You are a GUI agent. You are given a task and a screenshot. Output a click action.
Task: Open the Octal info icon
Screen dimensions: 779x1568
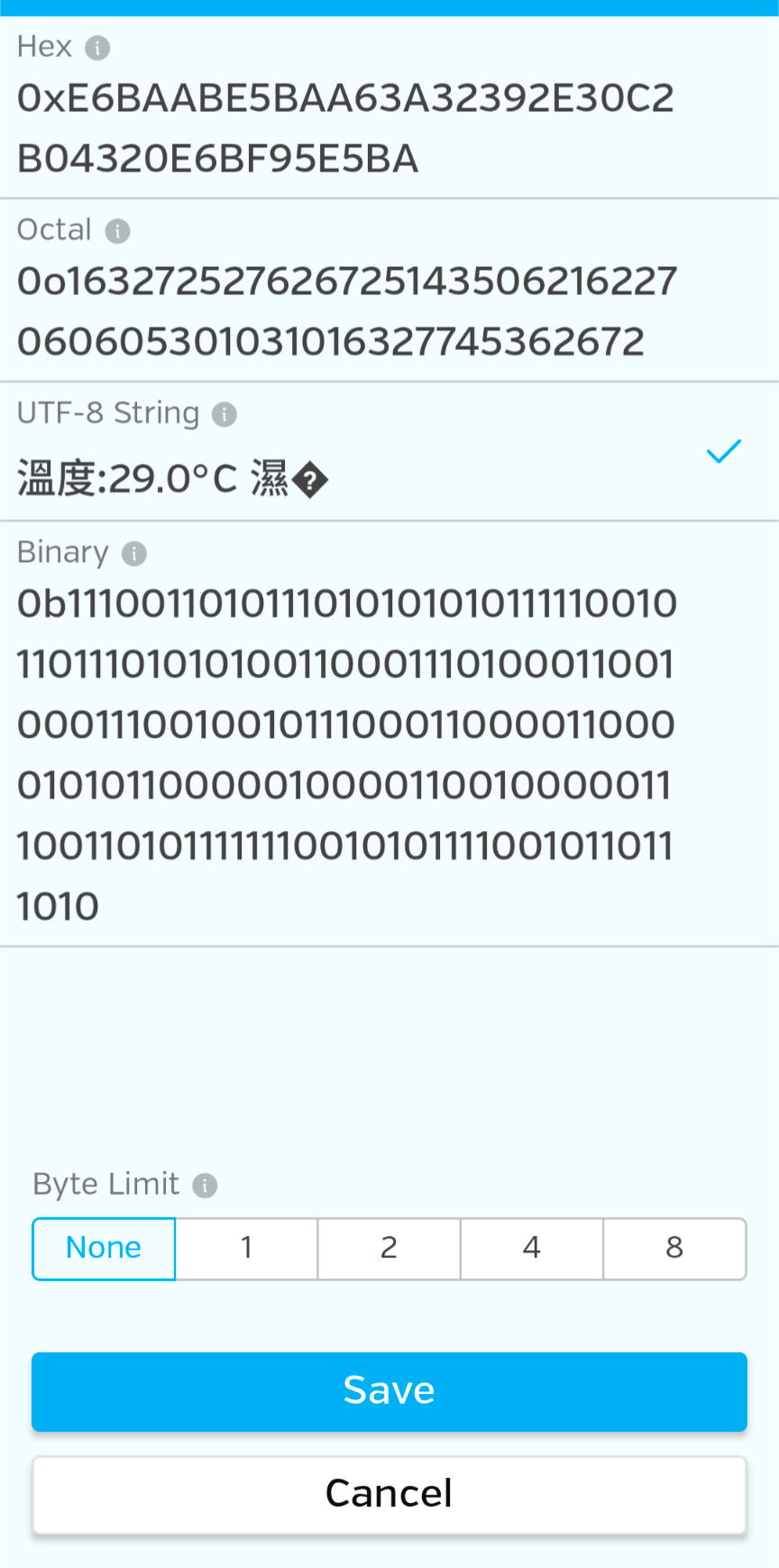(x=118, y=232)
